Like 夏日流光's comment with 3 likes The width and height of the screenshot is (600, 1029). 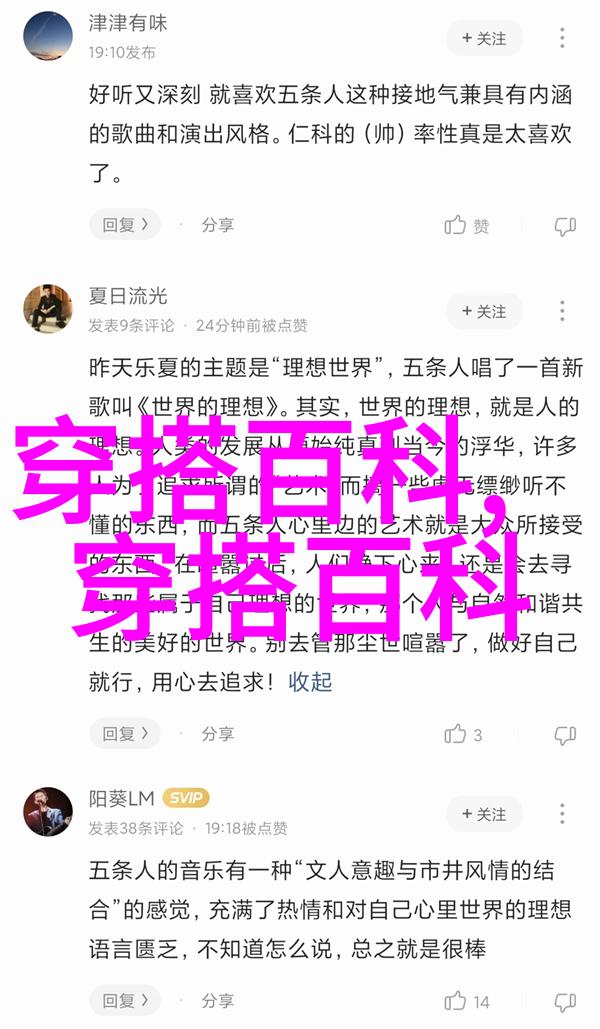[x=463, y=734]
